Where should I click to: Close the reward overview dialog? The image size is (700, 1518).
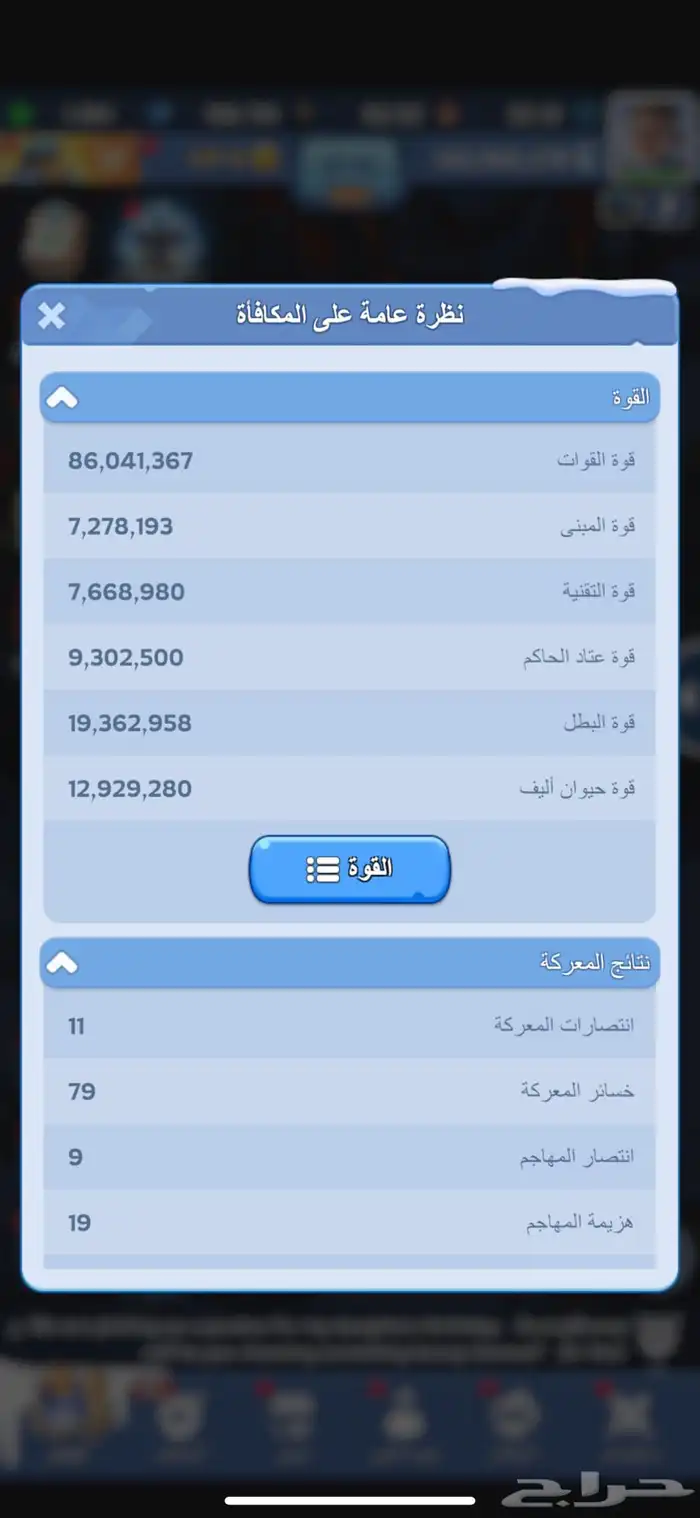(51, 316)
